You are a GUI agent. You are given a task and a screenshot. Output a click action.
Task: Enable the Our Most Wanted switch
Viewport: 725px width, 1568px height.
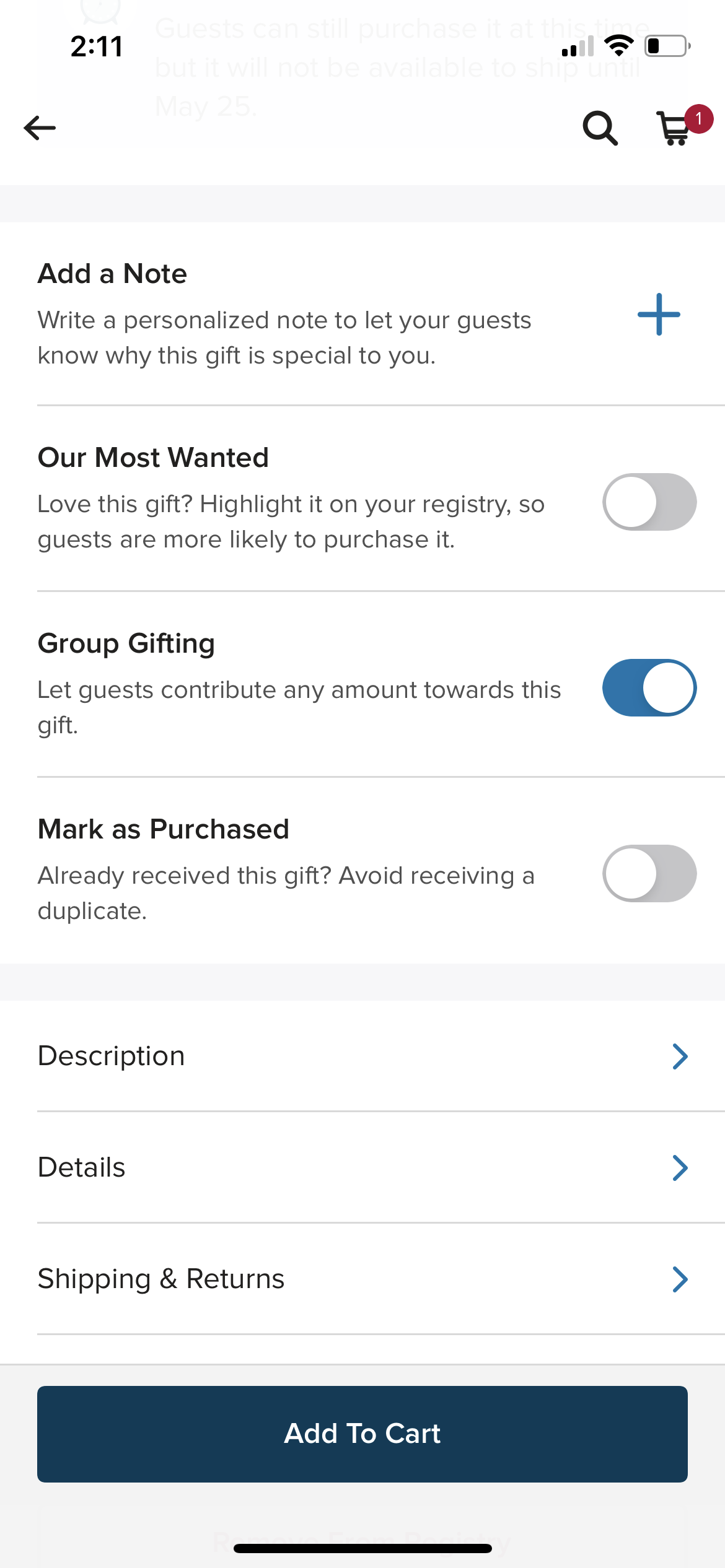pos(649,502)
